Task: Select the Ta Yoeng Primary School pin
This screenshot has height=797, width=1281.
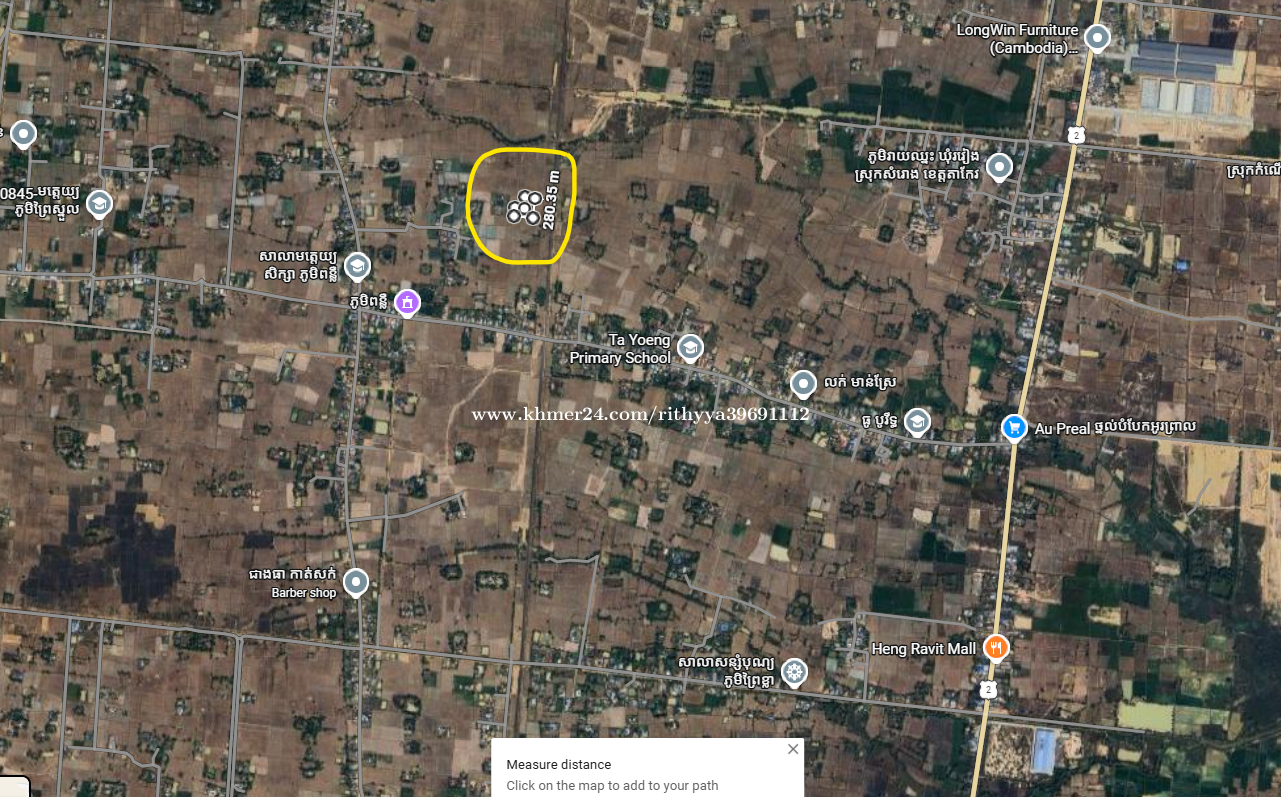Action: (689, 348)
